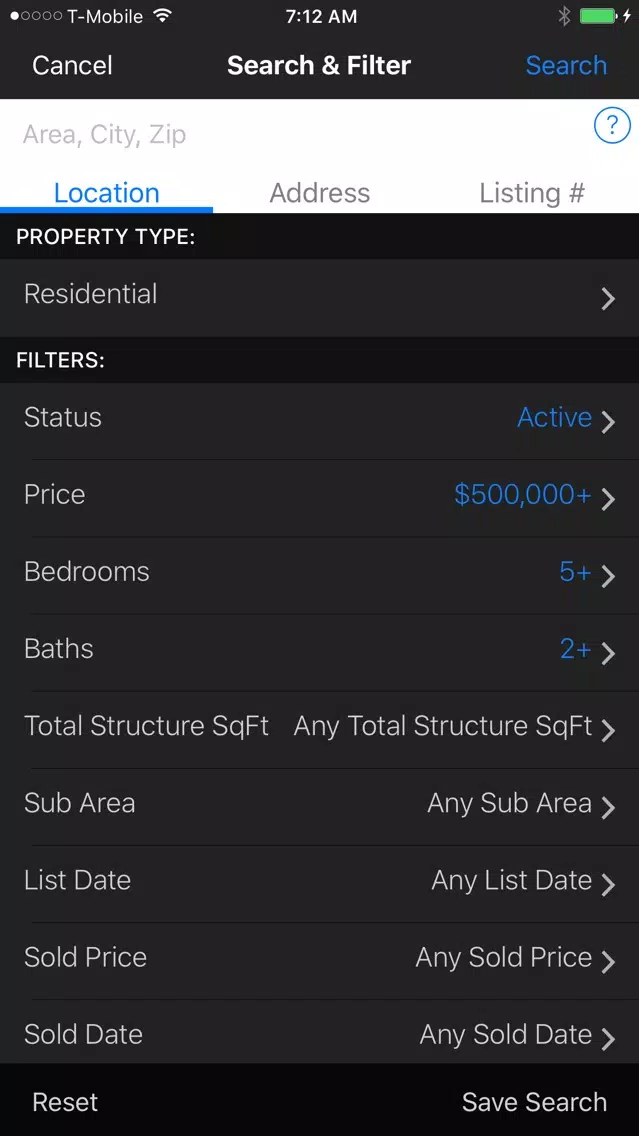Reset all the filters
The width and height of the screenshot is (639, 1136).
click(65, 1102)
